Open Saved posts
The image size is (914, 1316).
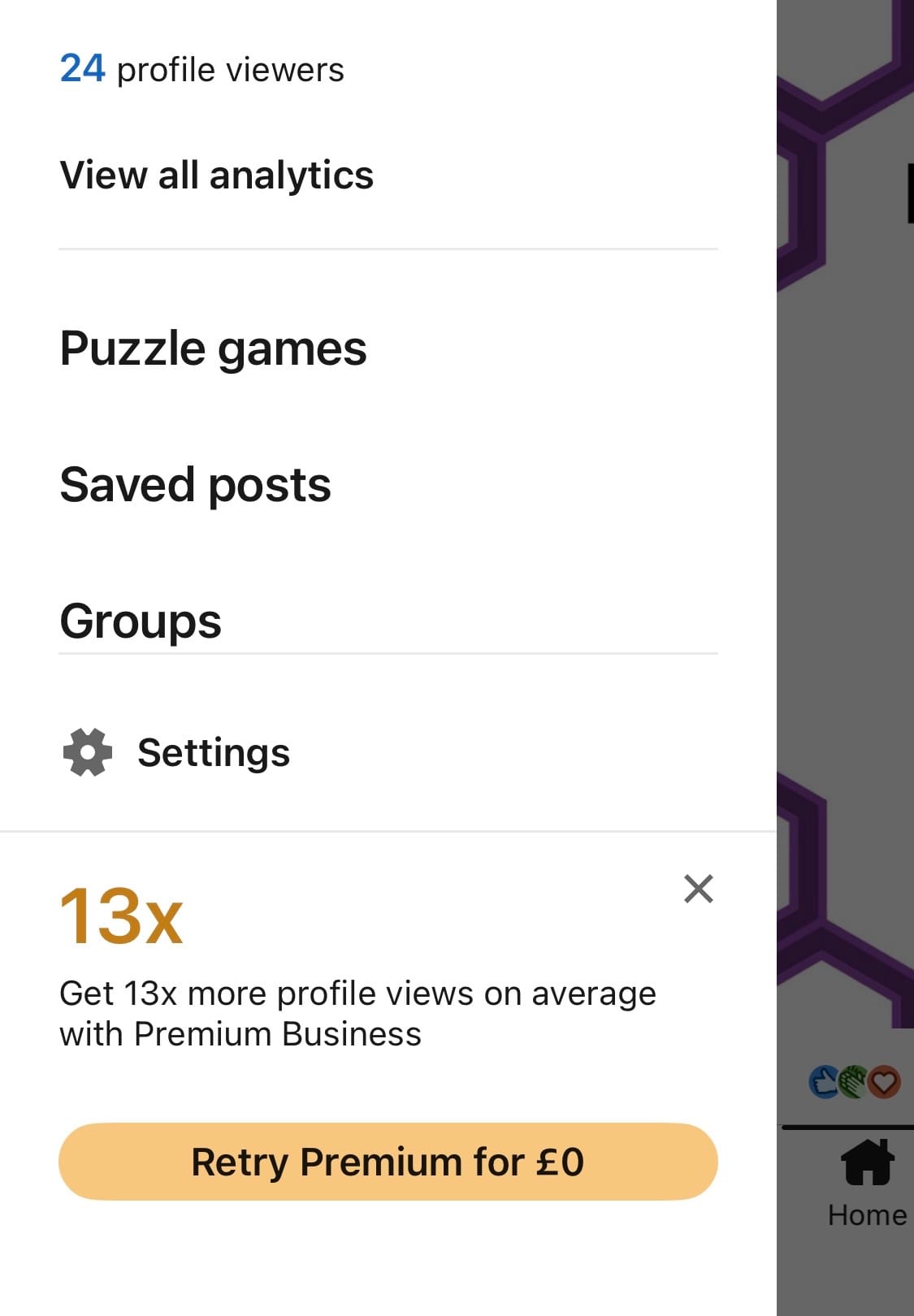point(195,484)
